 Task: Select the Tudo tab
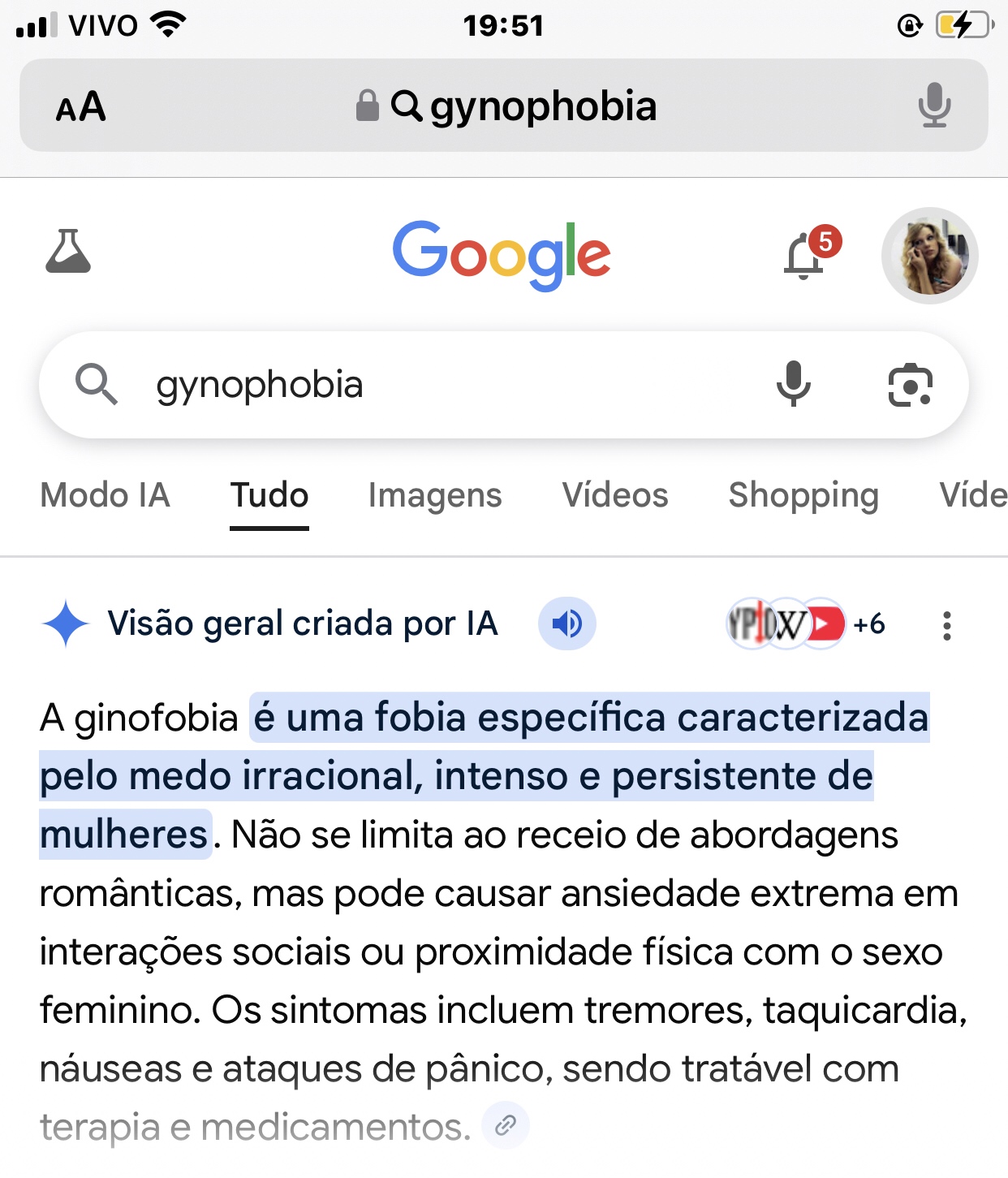click(269, 495)
